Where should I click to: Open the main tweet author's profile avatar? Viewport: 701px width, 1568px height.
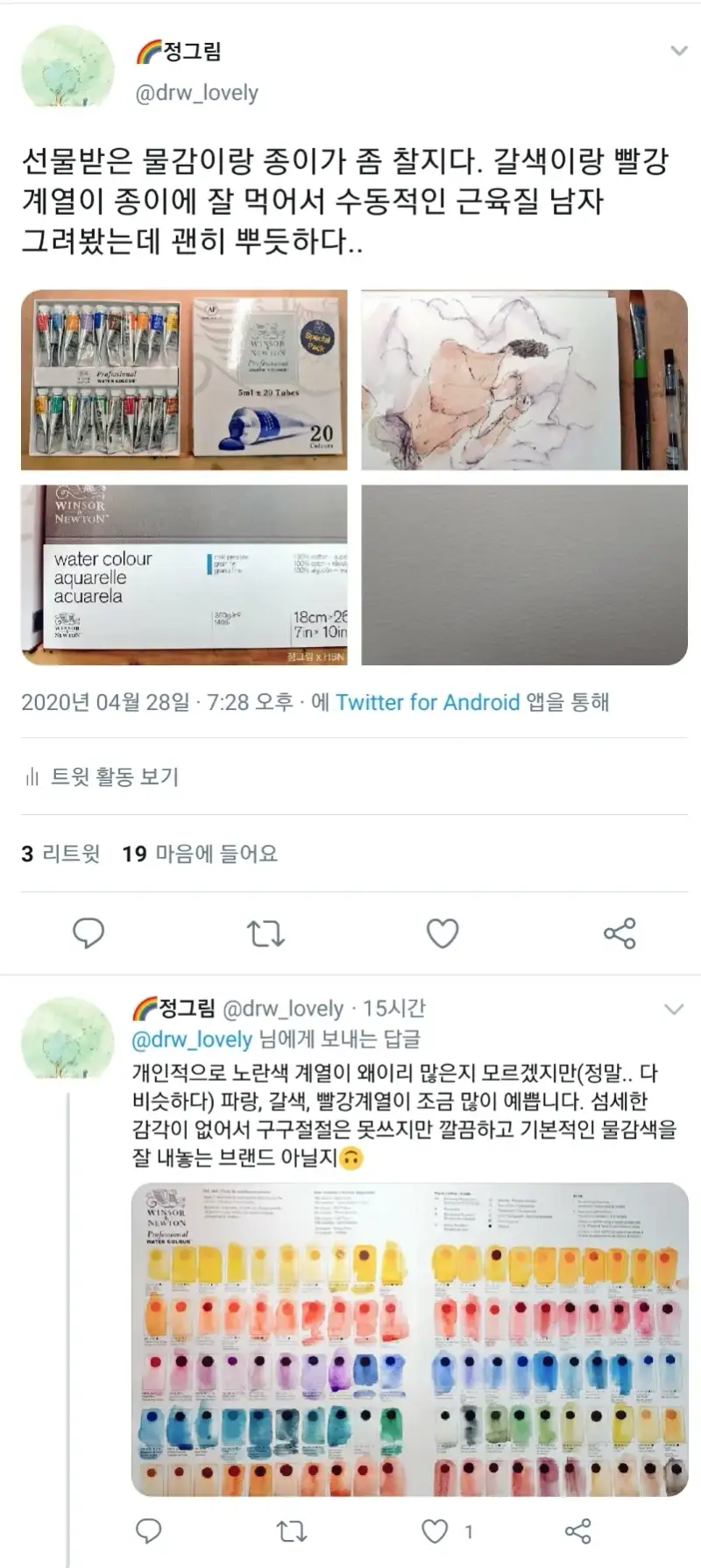67,67
